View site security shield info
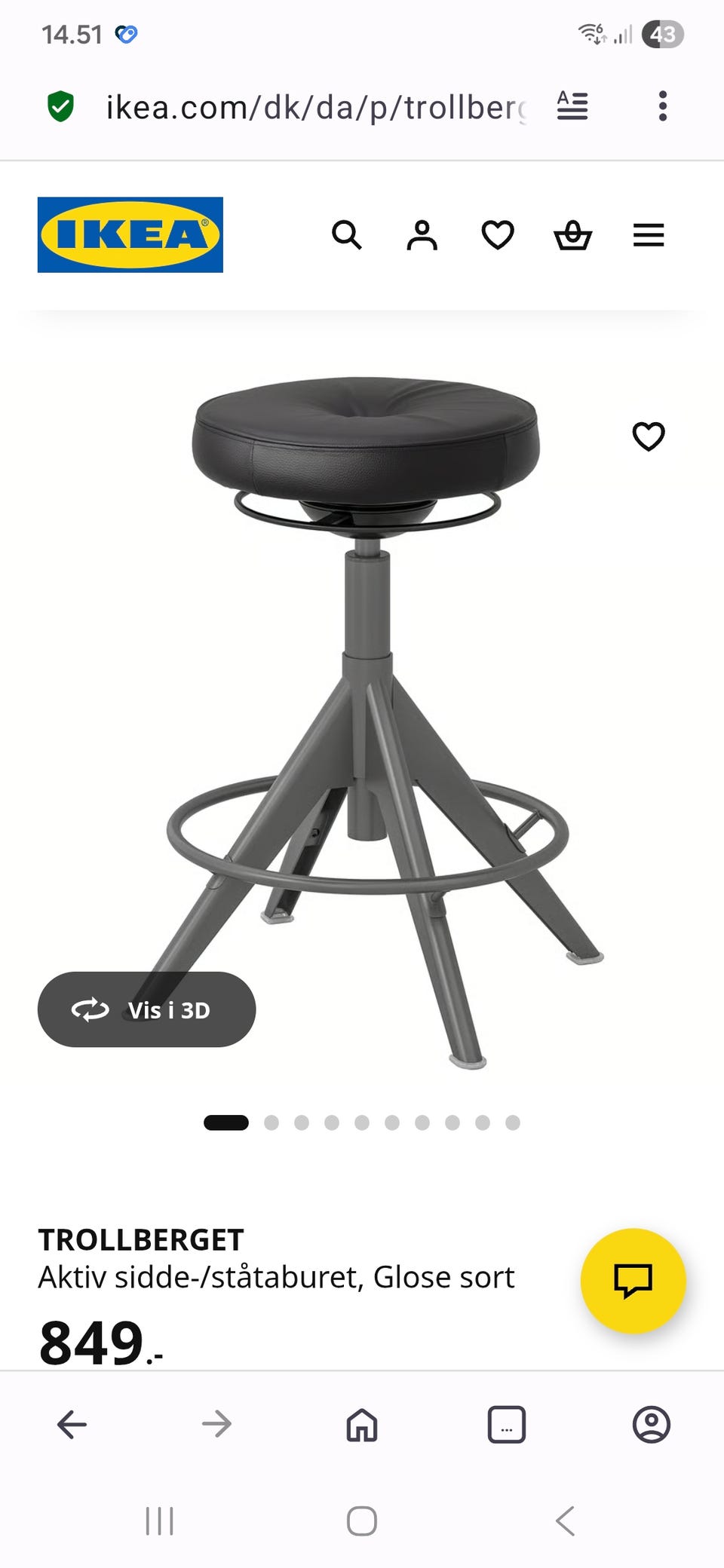724x1568 pixels. tap(60, 106)
